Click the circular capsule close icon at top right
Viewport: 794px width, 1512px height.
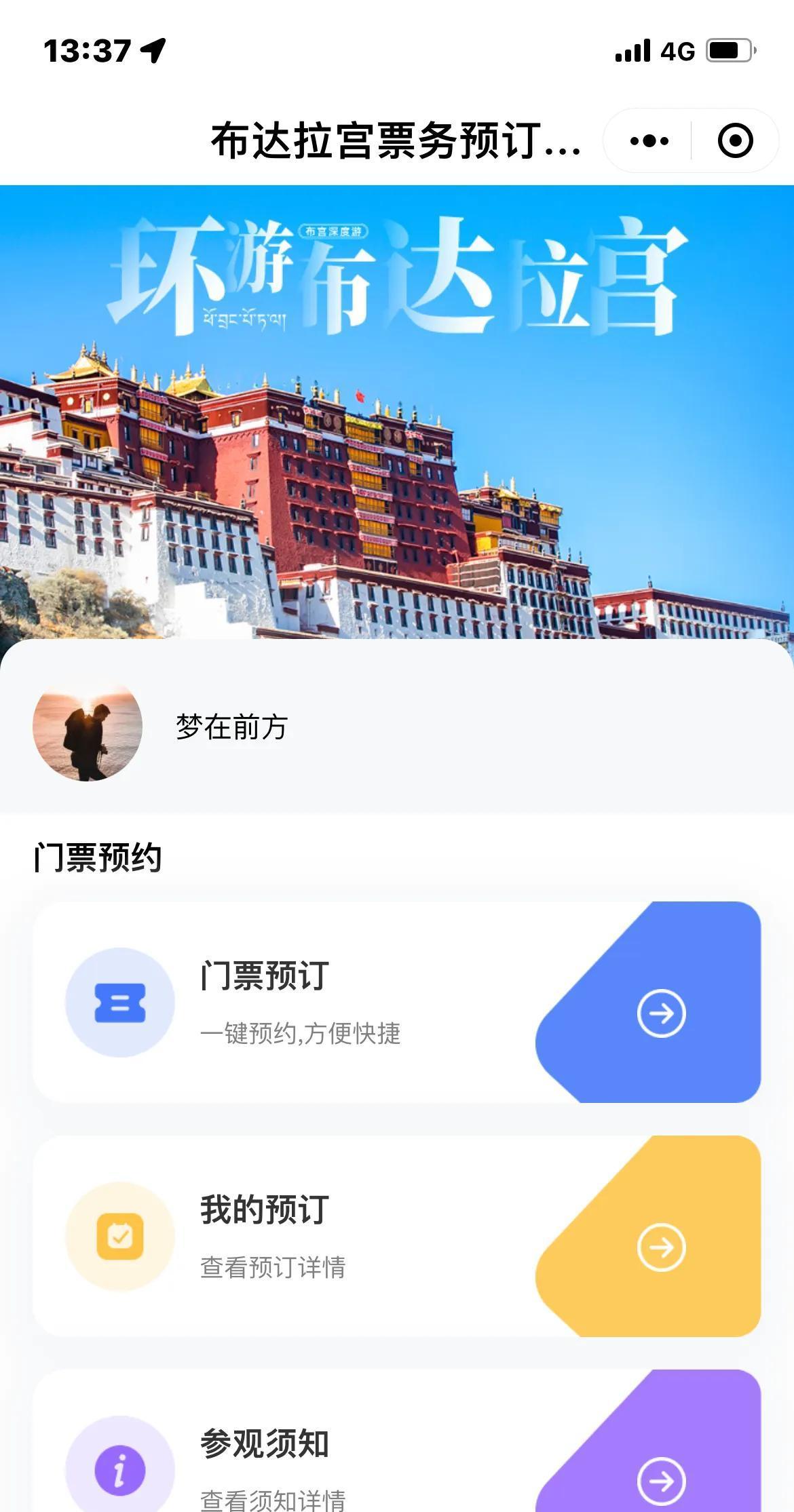coord(734,140)
